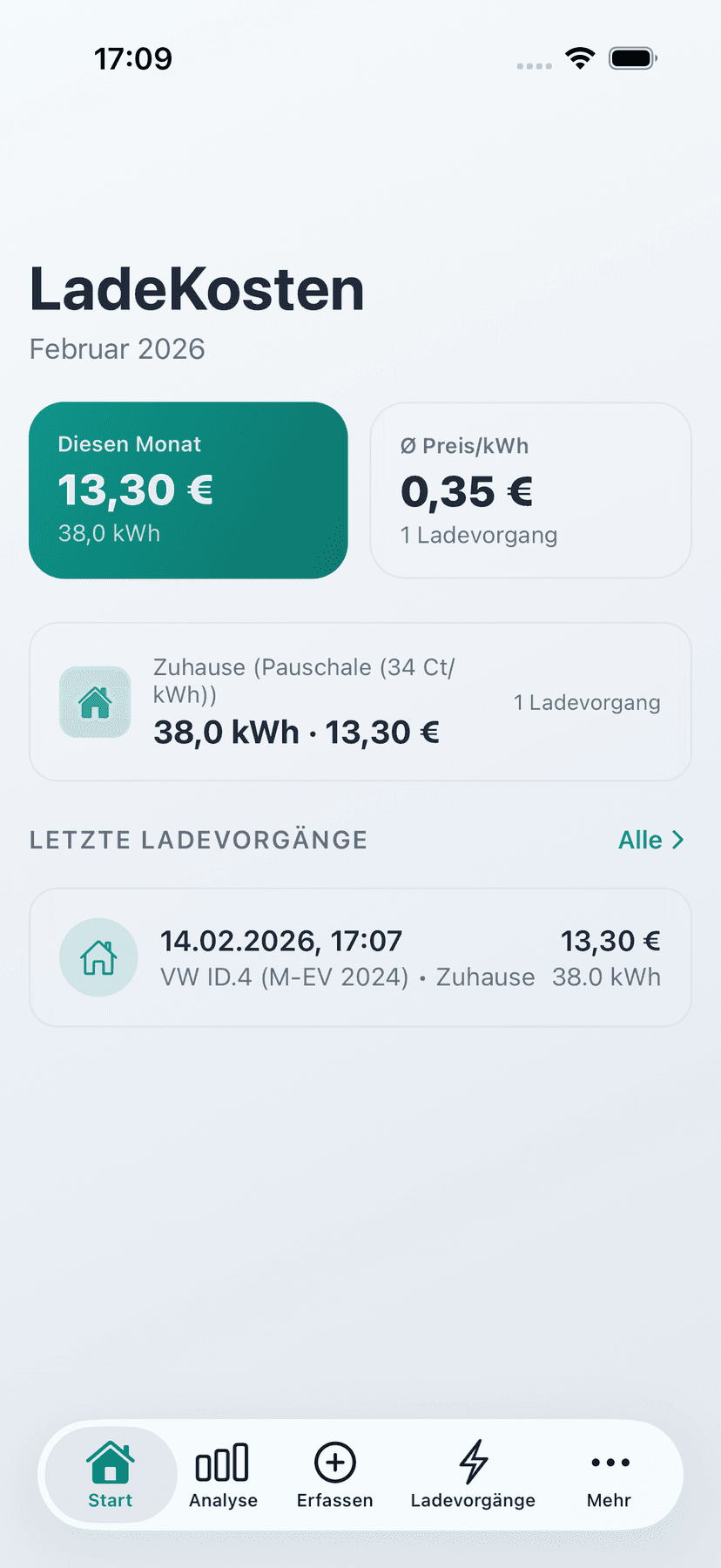This screenshot has width=721, height=1568.
Task: Tap the clock time in the status bar
Action: point(134,57)
